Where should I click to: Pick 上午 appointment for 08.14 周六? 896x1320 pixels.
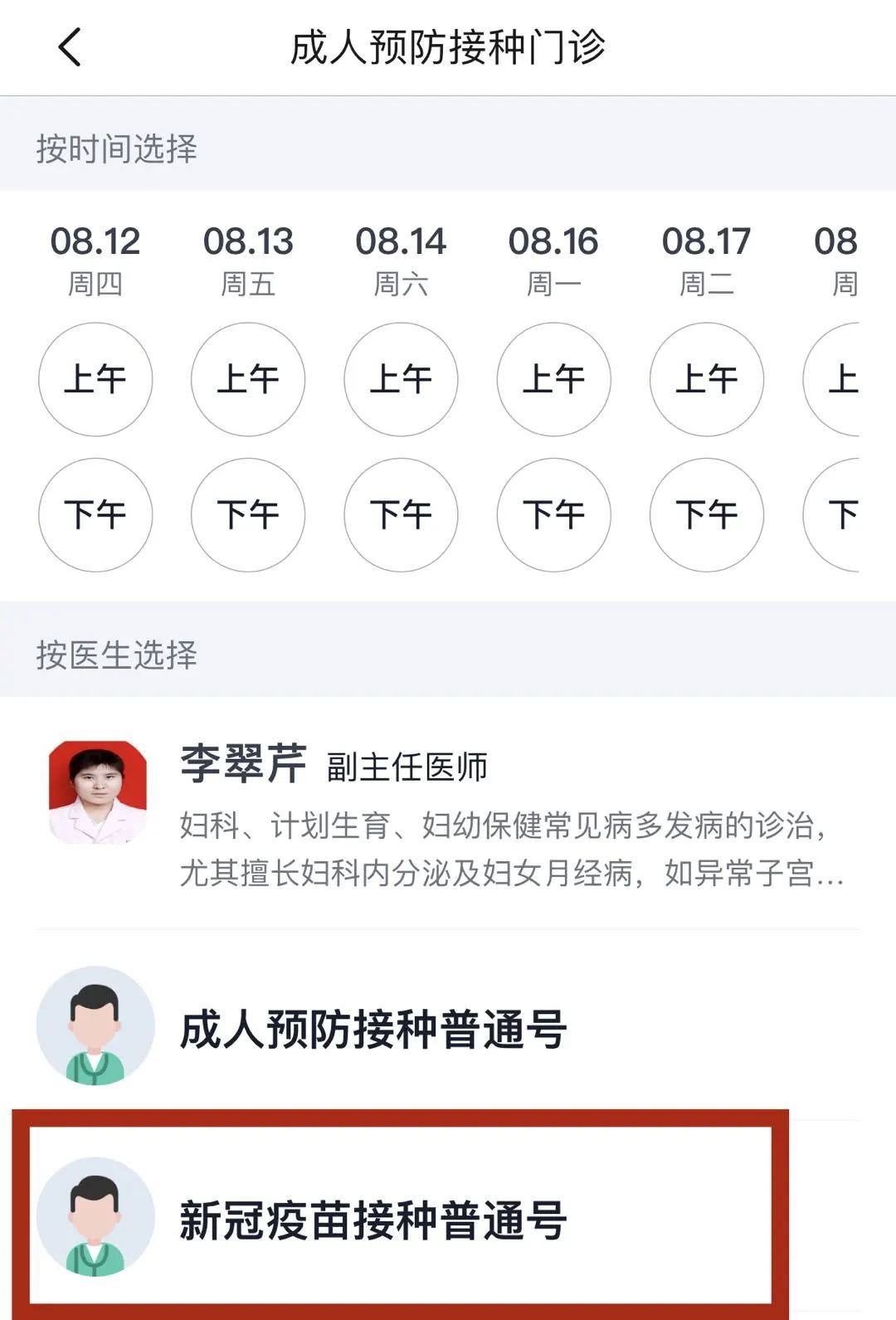401,379
